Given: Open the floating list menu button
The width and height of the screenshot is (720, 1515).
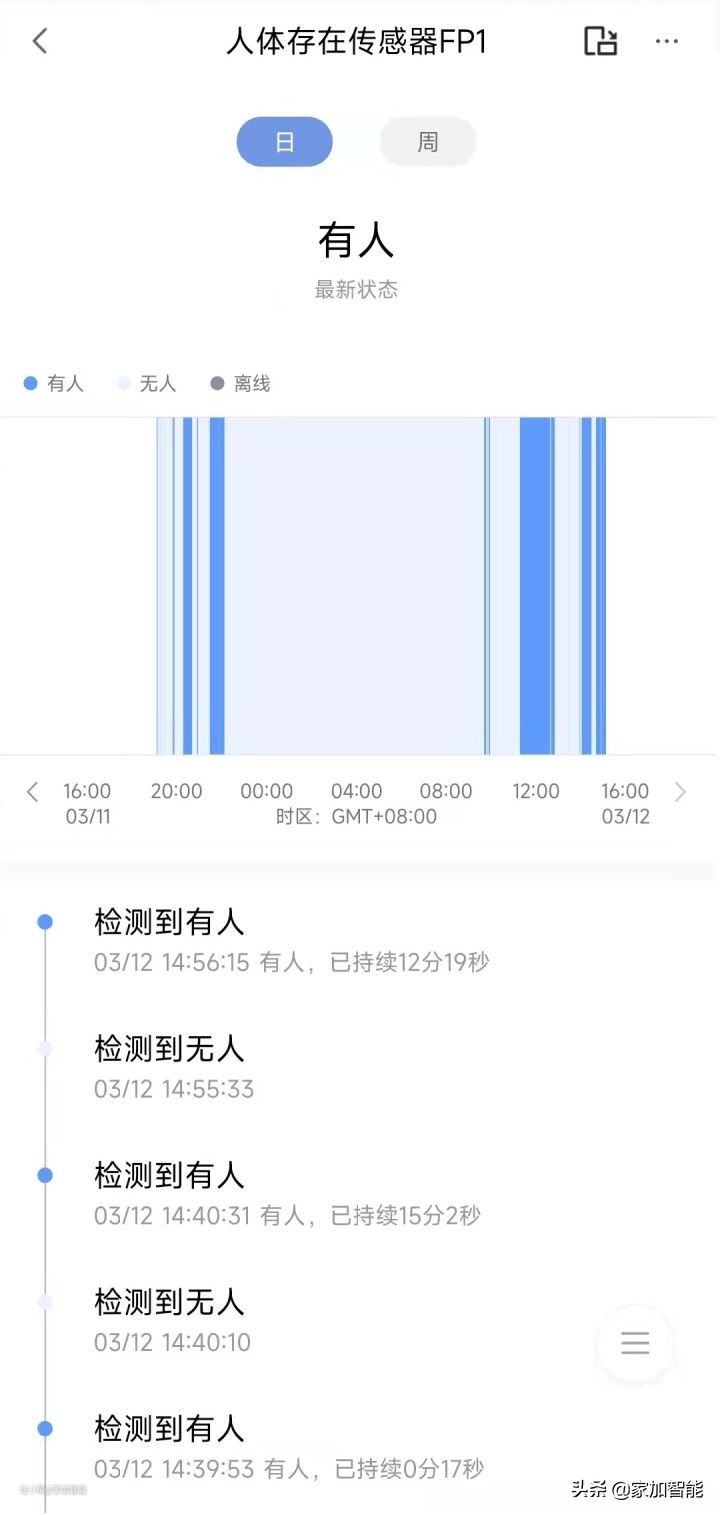Looking at the screenshot, I should [635, 1343].
